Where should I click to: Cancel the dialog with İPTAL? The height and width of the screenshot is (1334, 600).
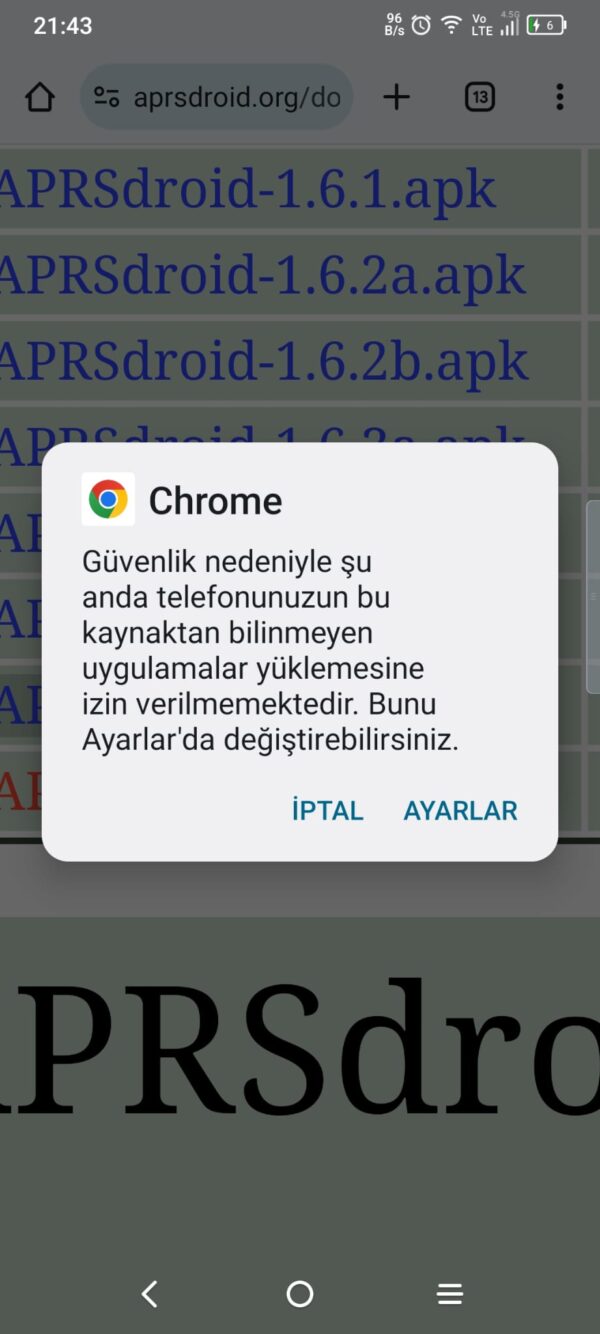point(327,810)
